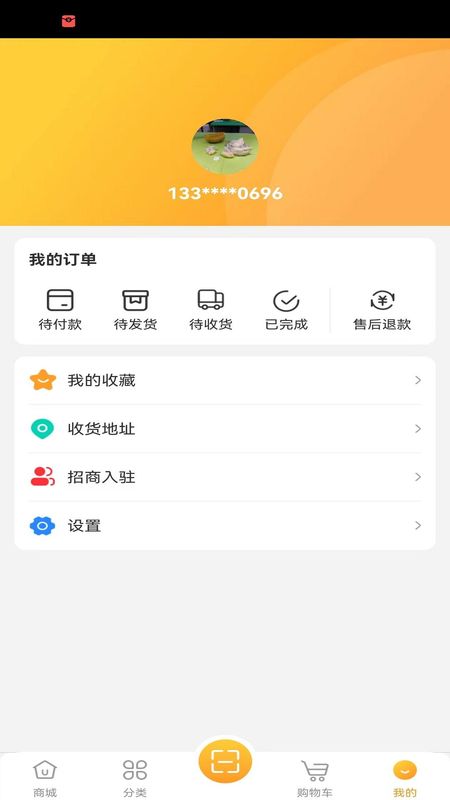Go to 售后退款 after-sales refunds

tap(382, 310)
